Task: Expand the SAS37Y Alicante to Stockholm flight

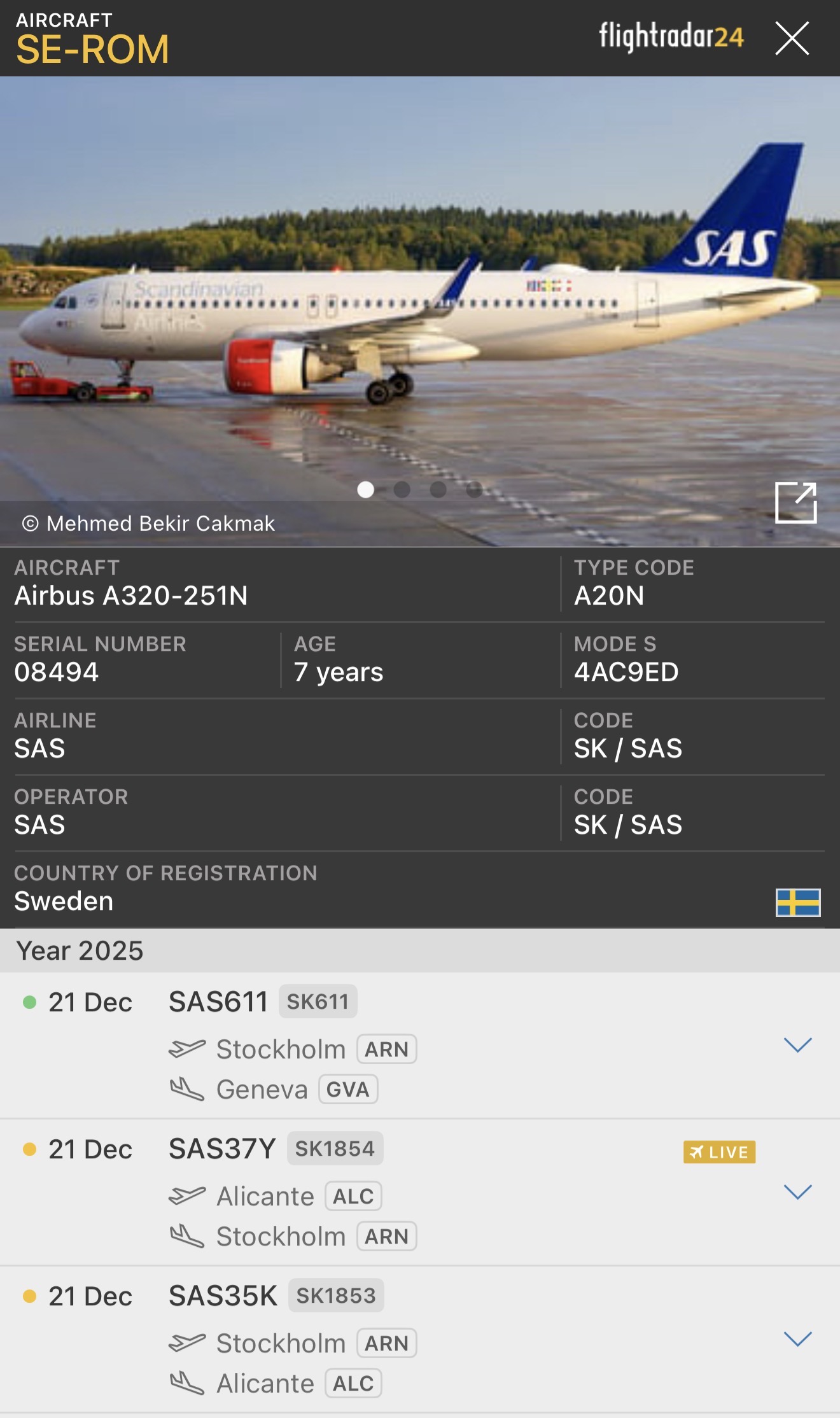Action: (797, 1192)
